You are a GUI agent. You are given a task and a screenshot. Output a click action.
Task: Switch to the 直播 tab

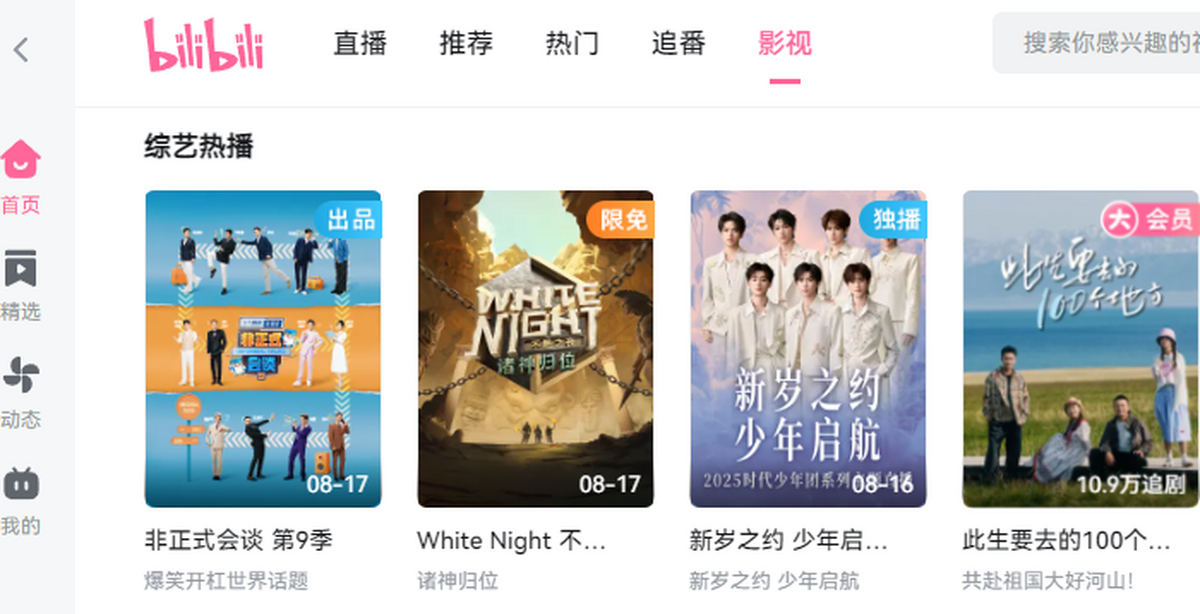click(x=360, y=44)
